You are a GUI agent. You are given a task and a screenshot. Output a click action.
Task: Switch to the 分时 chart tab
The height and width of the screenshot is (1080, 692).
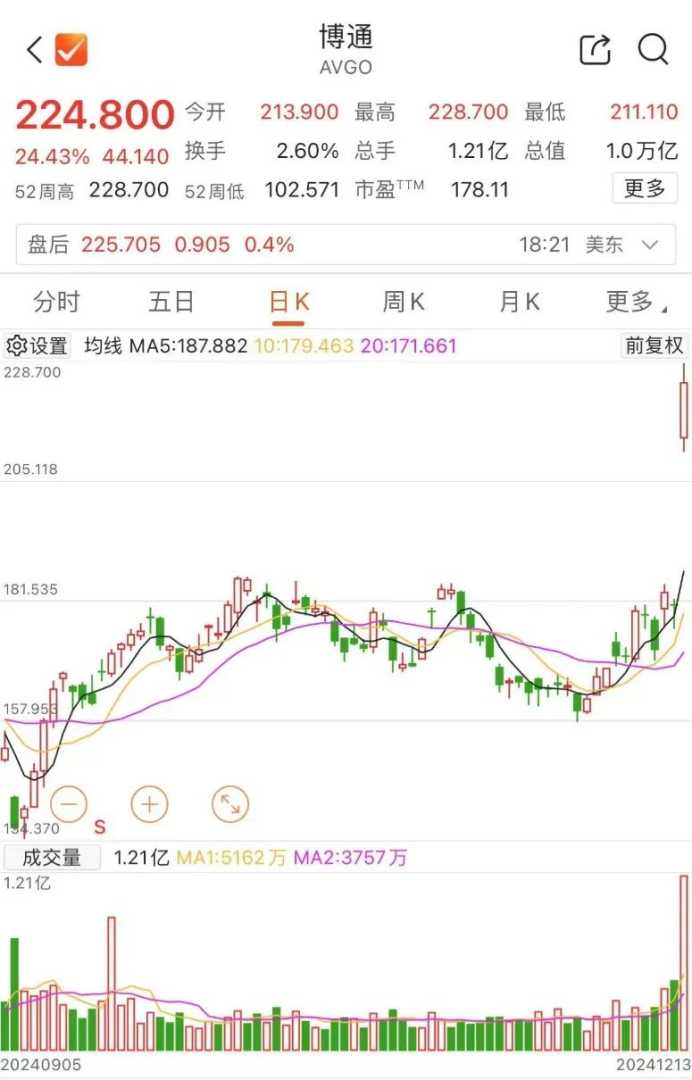[56, 302]
